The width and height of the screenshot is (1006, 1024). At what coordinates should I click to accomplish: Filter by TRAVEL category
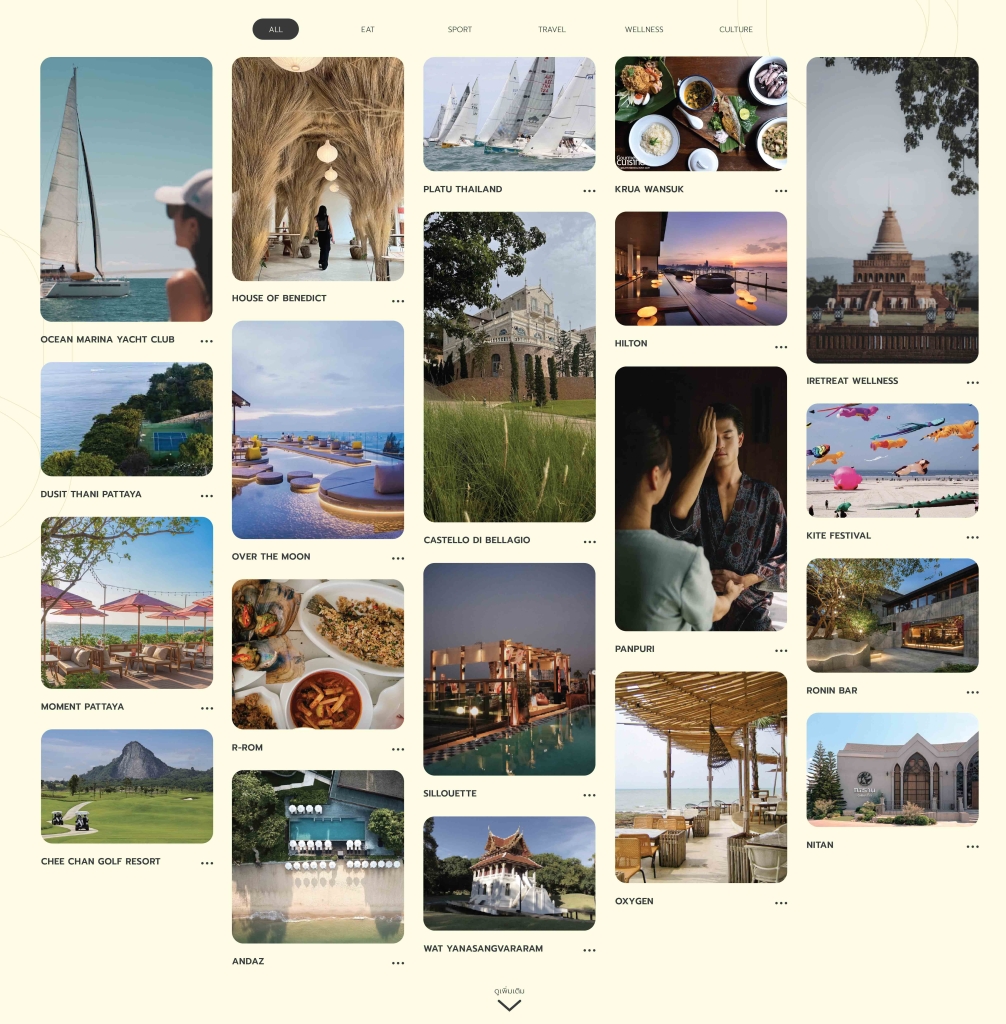pyautogui.click(x=552, y=30)
